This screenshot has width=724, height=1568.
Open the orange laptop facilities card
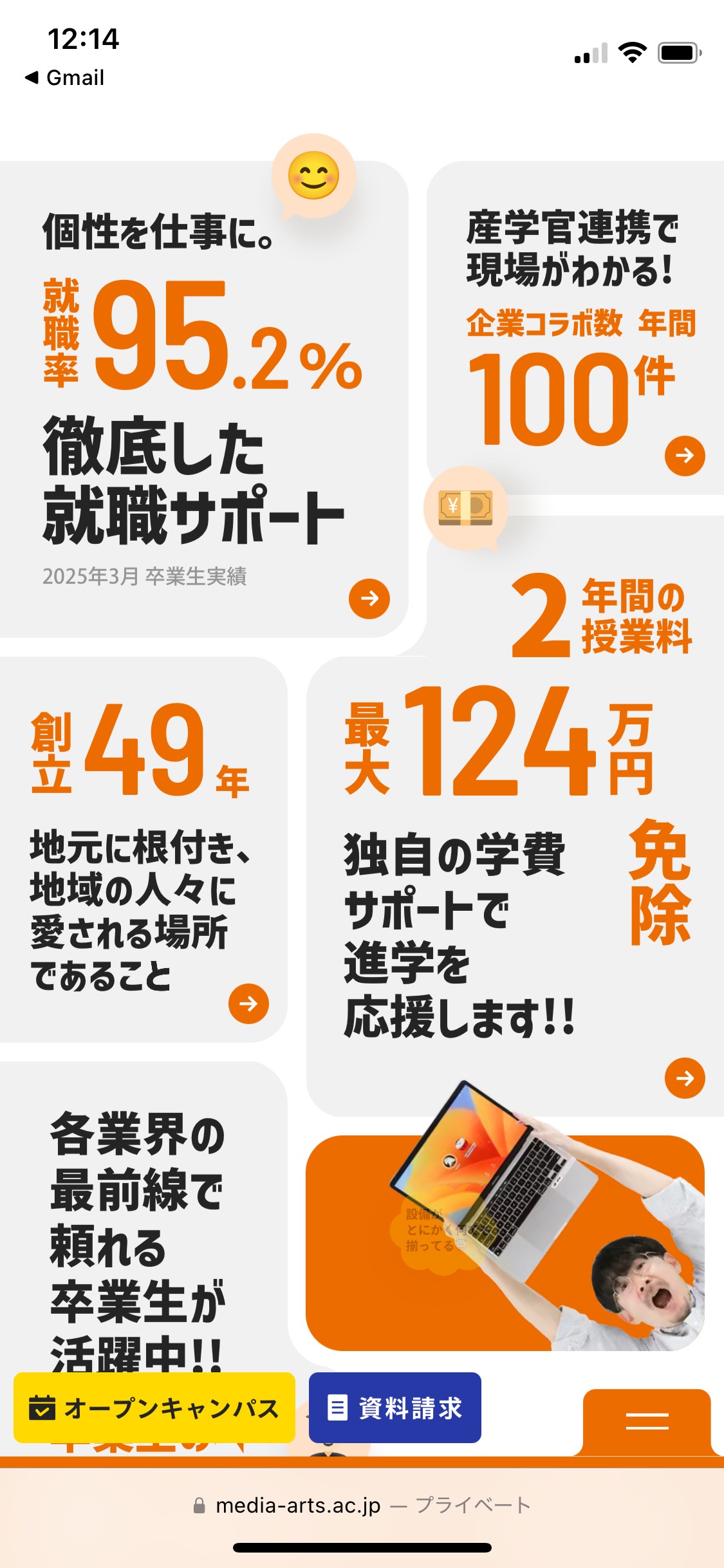[x=505, y=1242]
